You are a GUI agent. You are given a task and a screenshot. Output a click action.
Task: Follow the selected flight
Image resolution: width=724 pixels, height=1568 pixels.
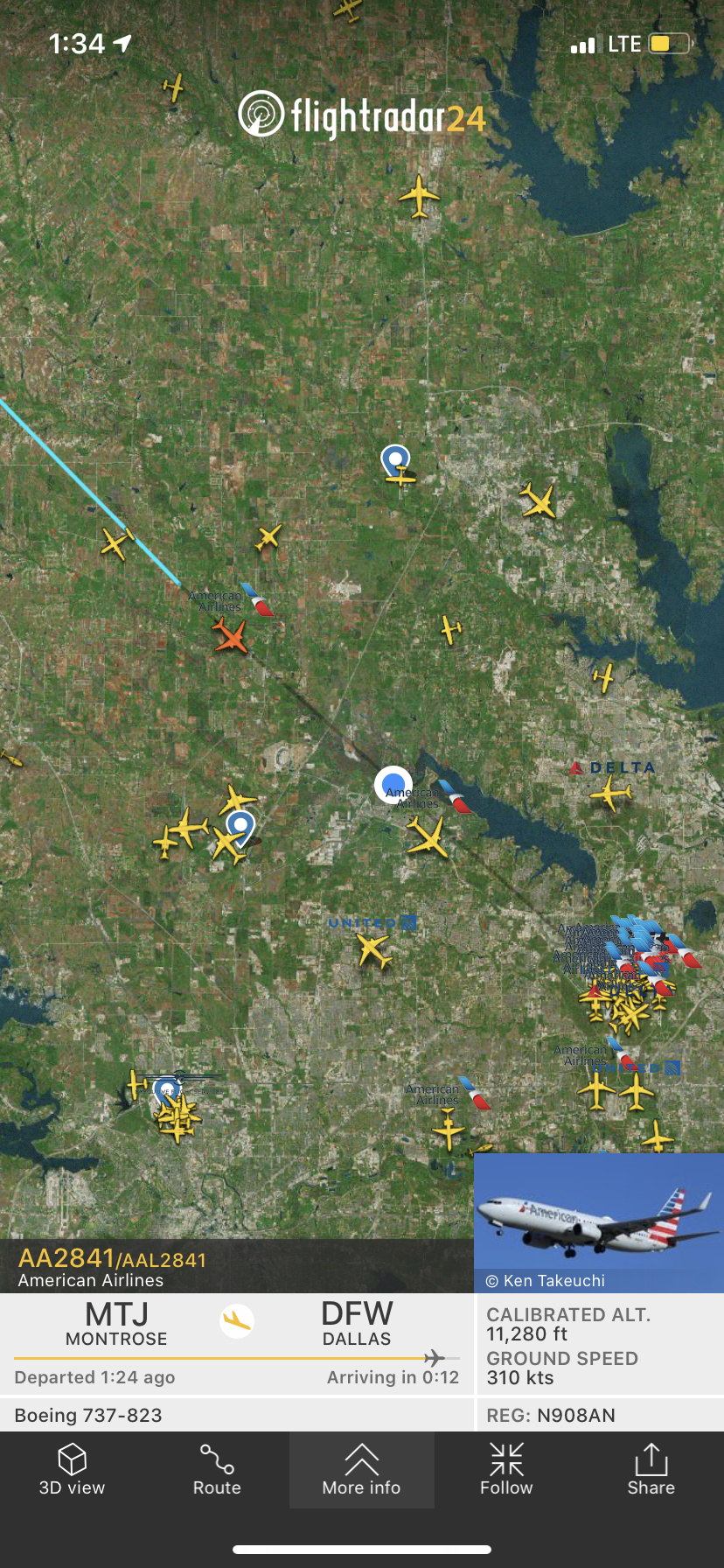click(506, 1470)
